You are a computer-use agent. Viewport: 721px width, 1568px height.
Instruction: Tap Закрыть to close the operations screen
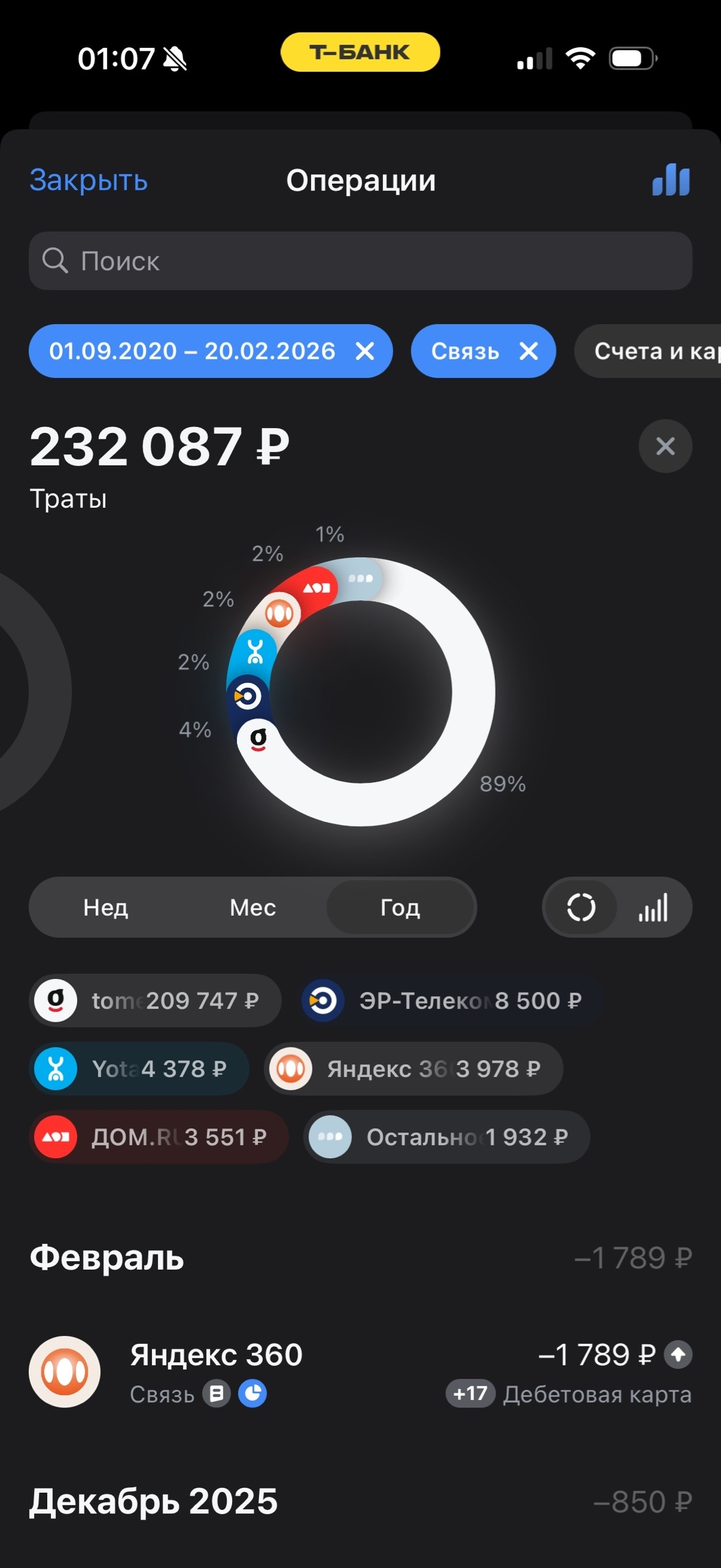pos(89,181)
